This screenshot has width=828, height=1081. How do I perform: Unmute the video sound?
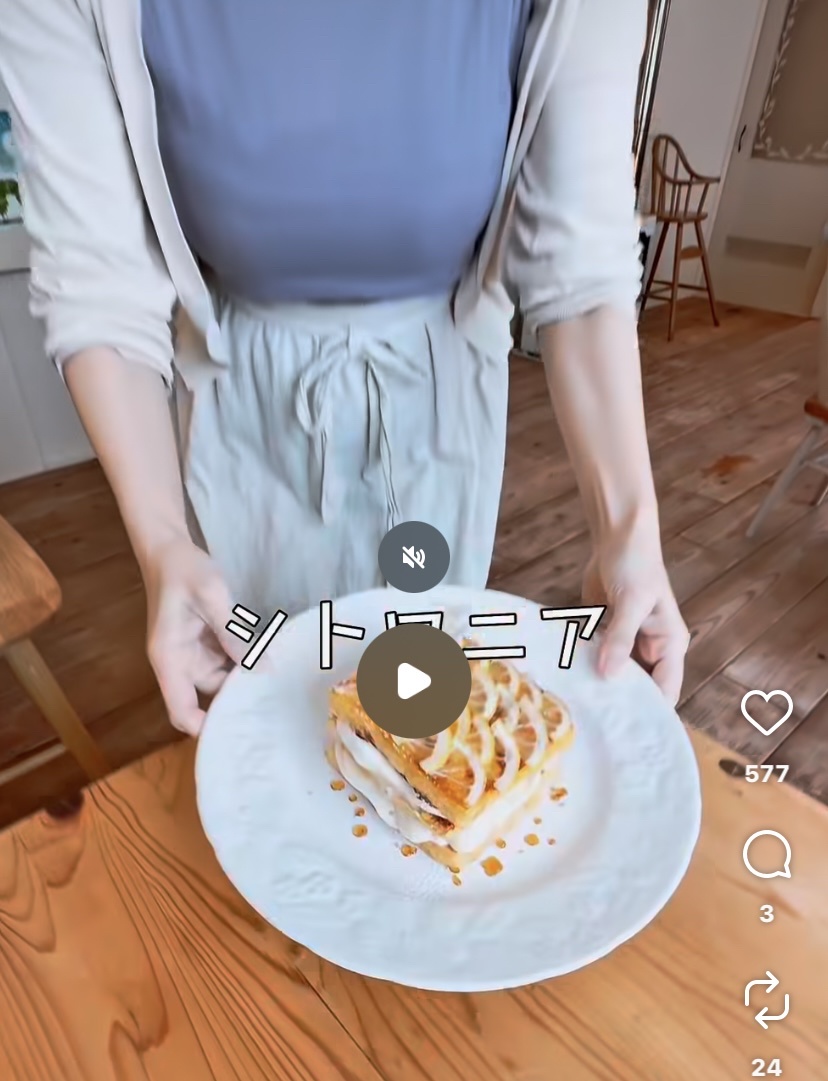tap(414, 556)
